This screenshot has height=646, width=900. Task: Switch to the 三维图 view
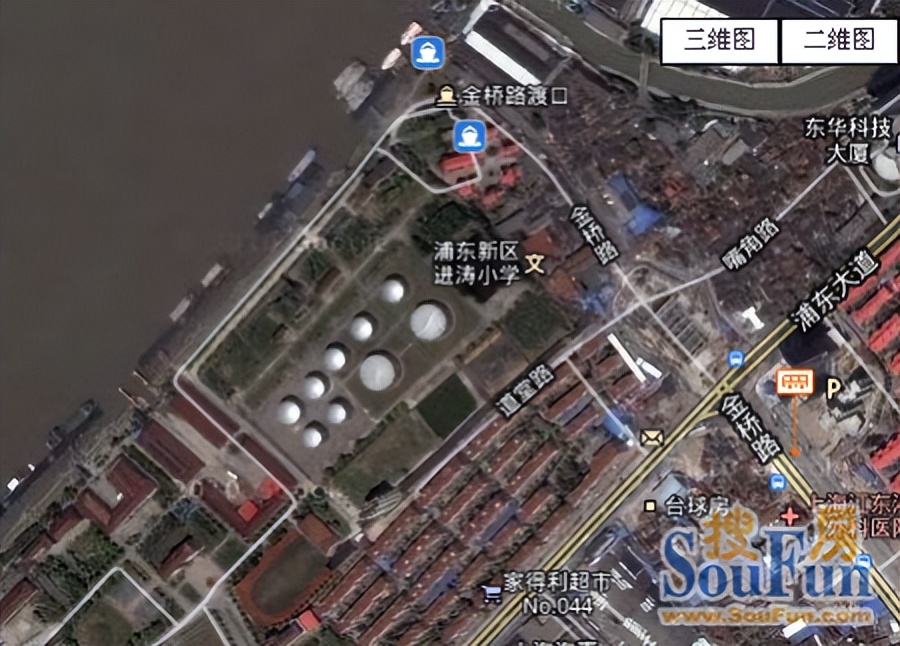719,40
